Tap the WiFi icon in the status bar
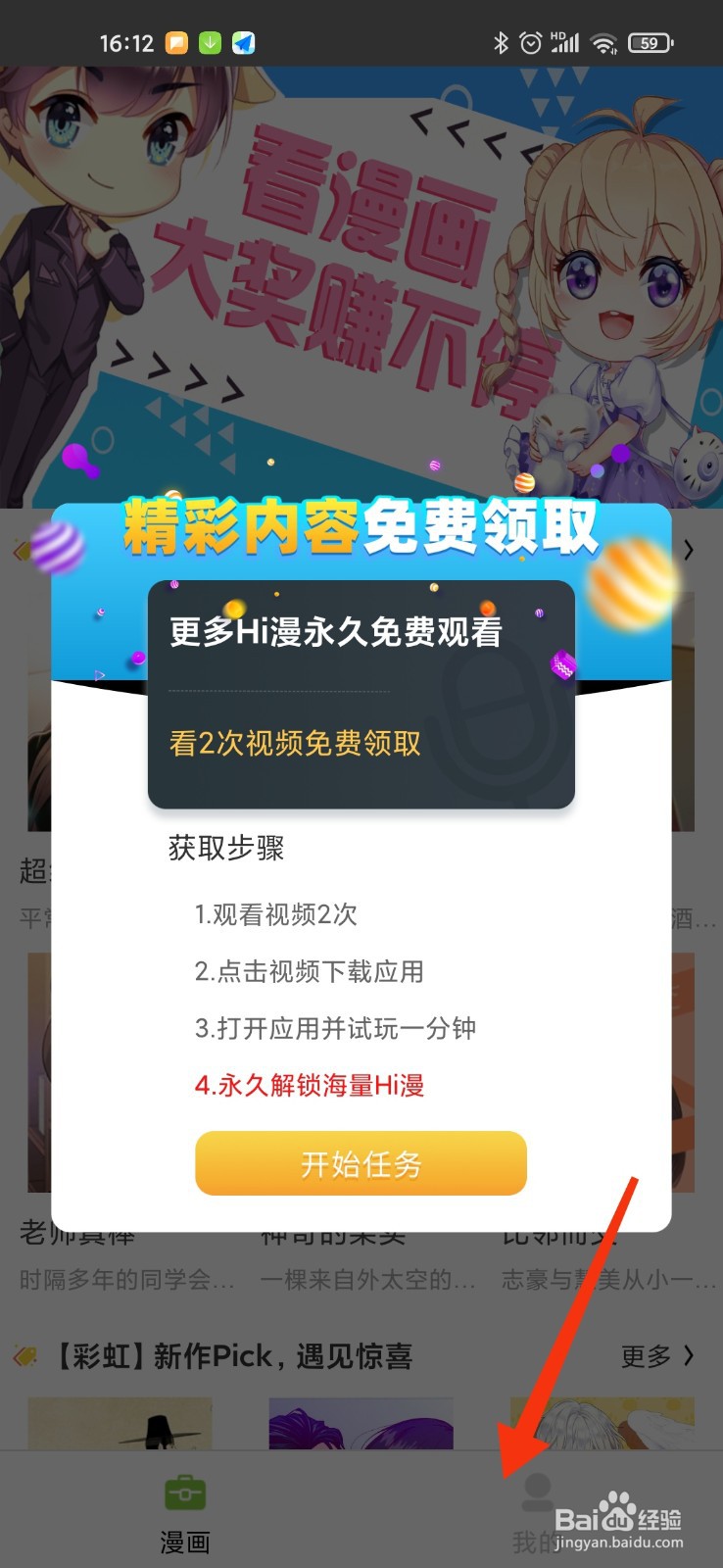 (603, 42)
